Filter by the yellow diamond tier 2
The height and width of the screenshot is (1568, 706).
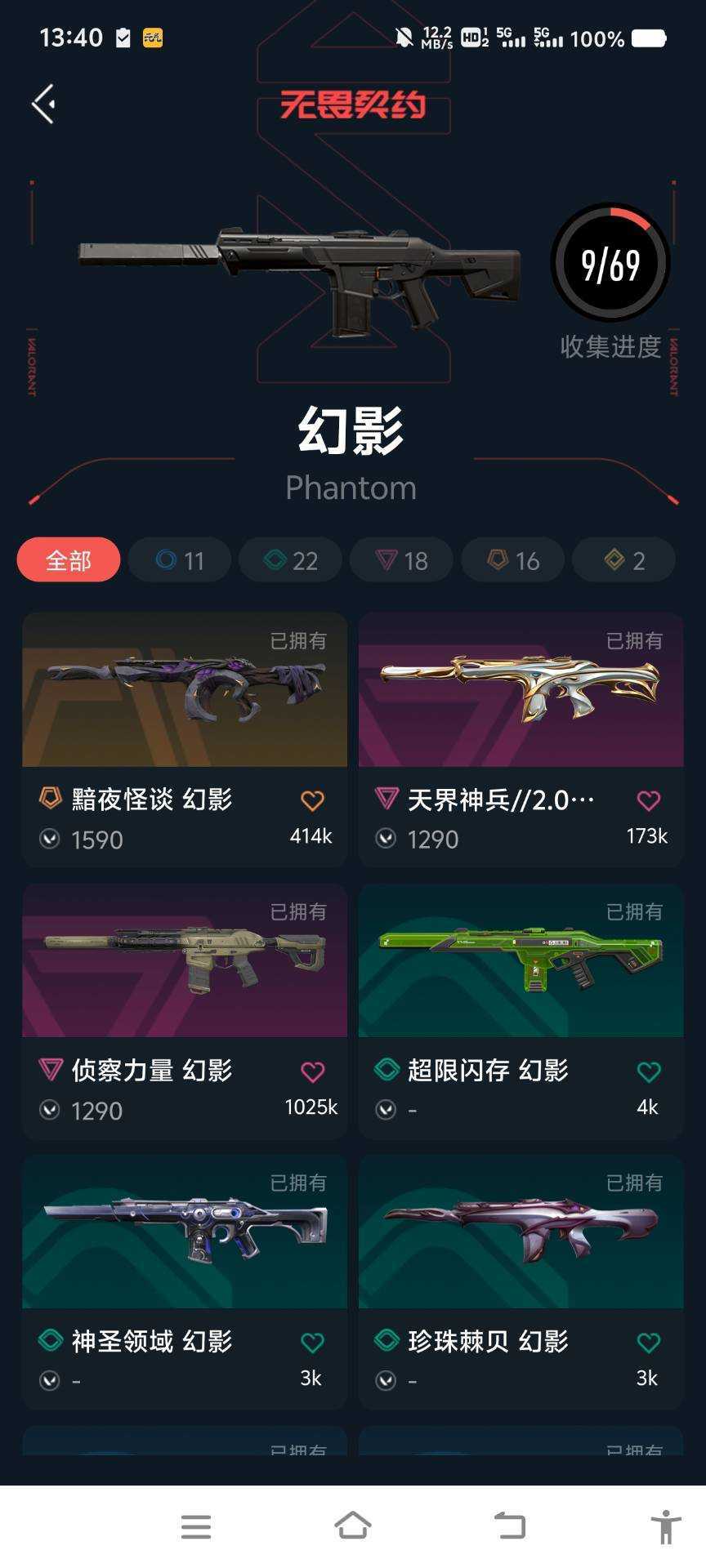(623, 560)
